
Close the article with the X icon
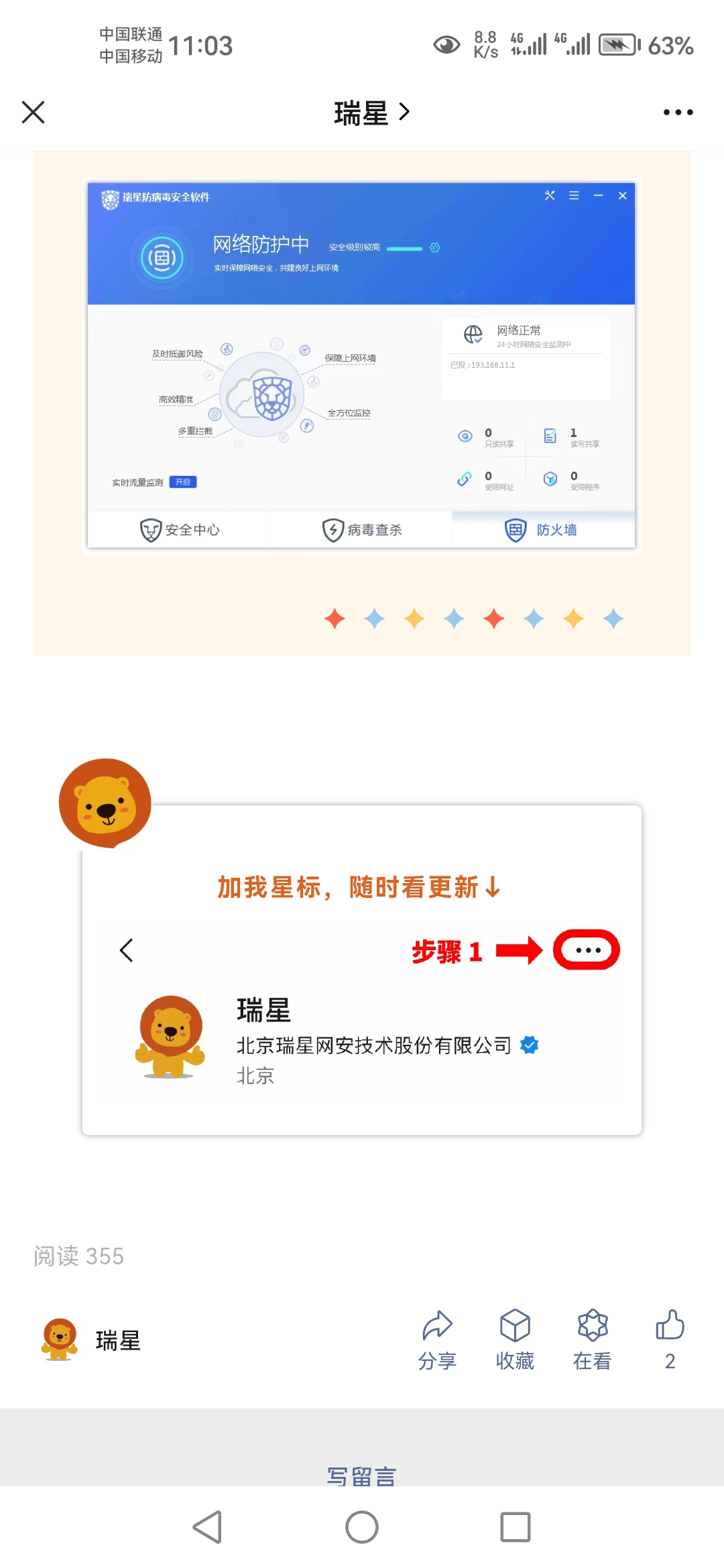coord(33,112)
